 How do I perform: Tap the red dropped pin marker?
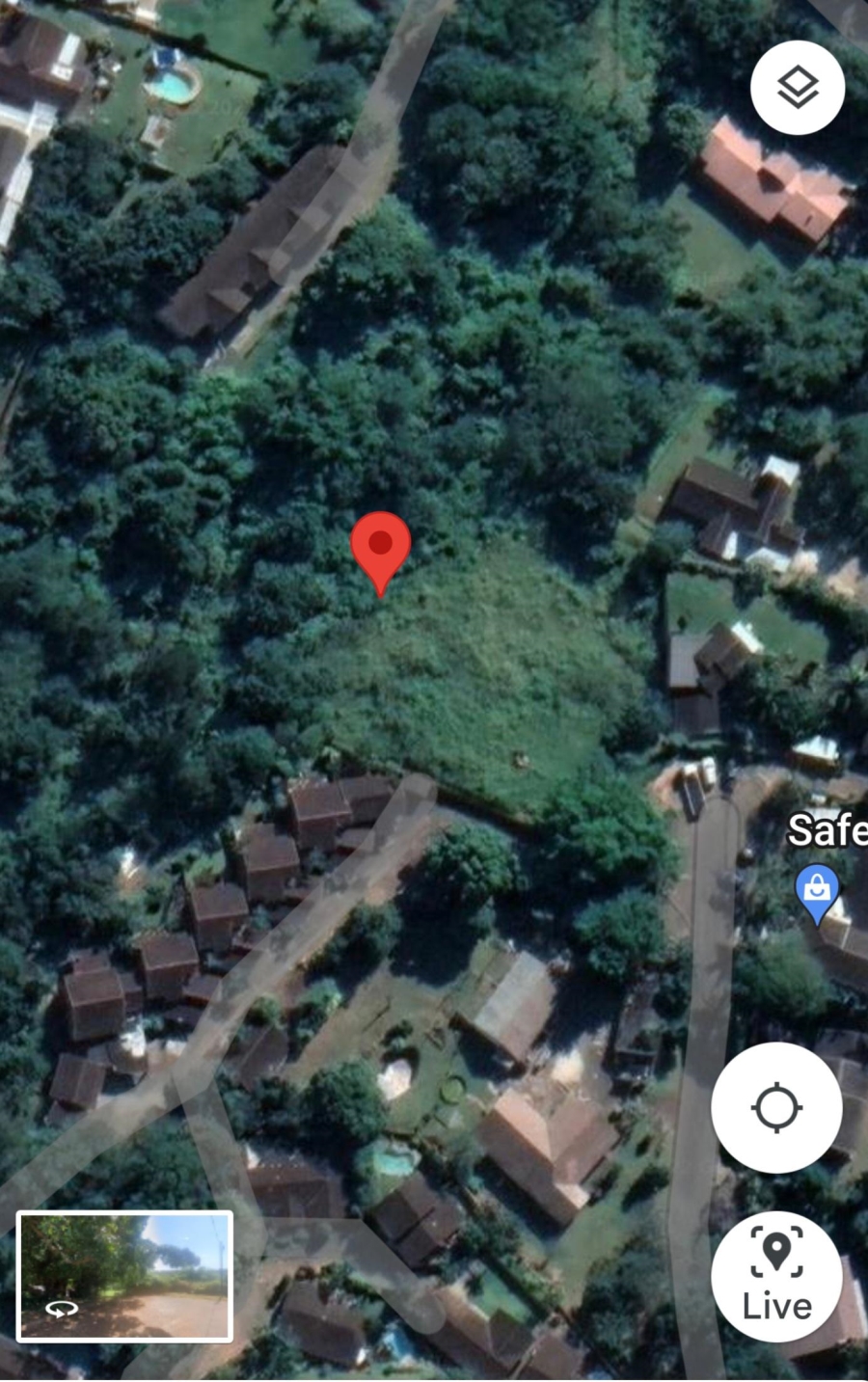[x=381, y=550]
